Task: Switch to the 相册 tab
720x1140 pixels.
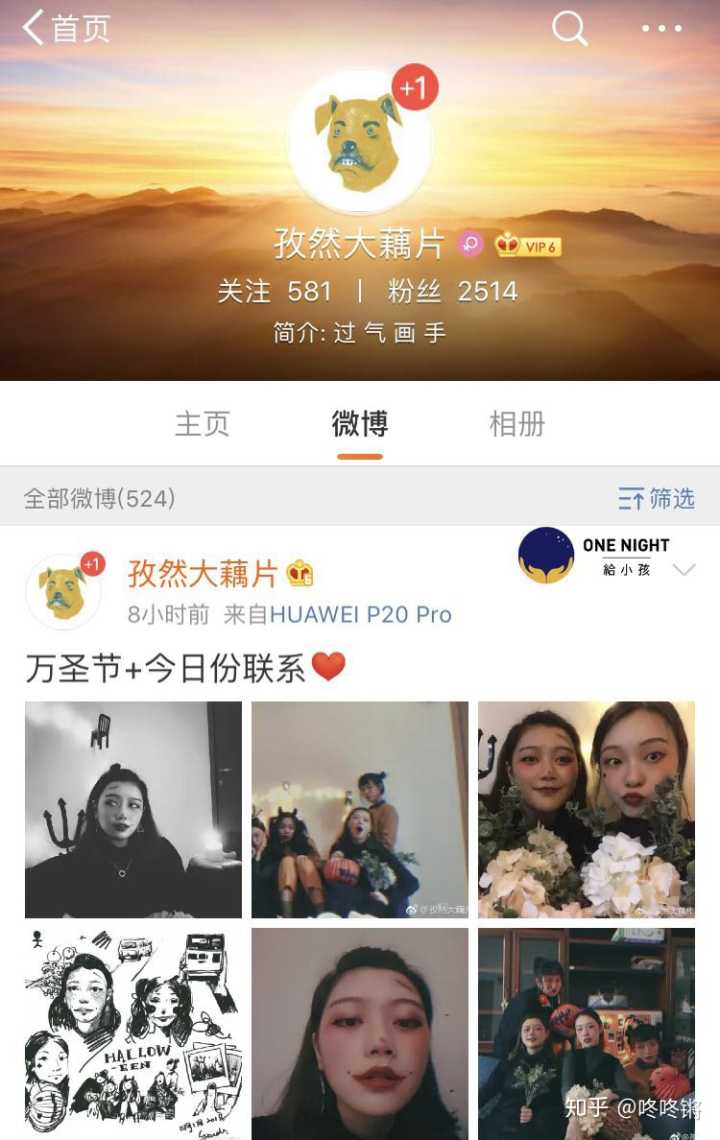Action: [517, 424]
